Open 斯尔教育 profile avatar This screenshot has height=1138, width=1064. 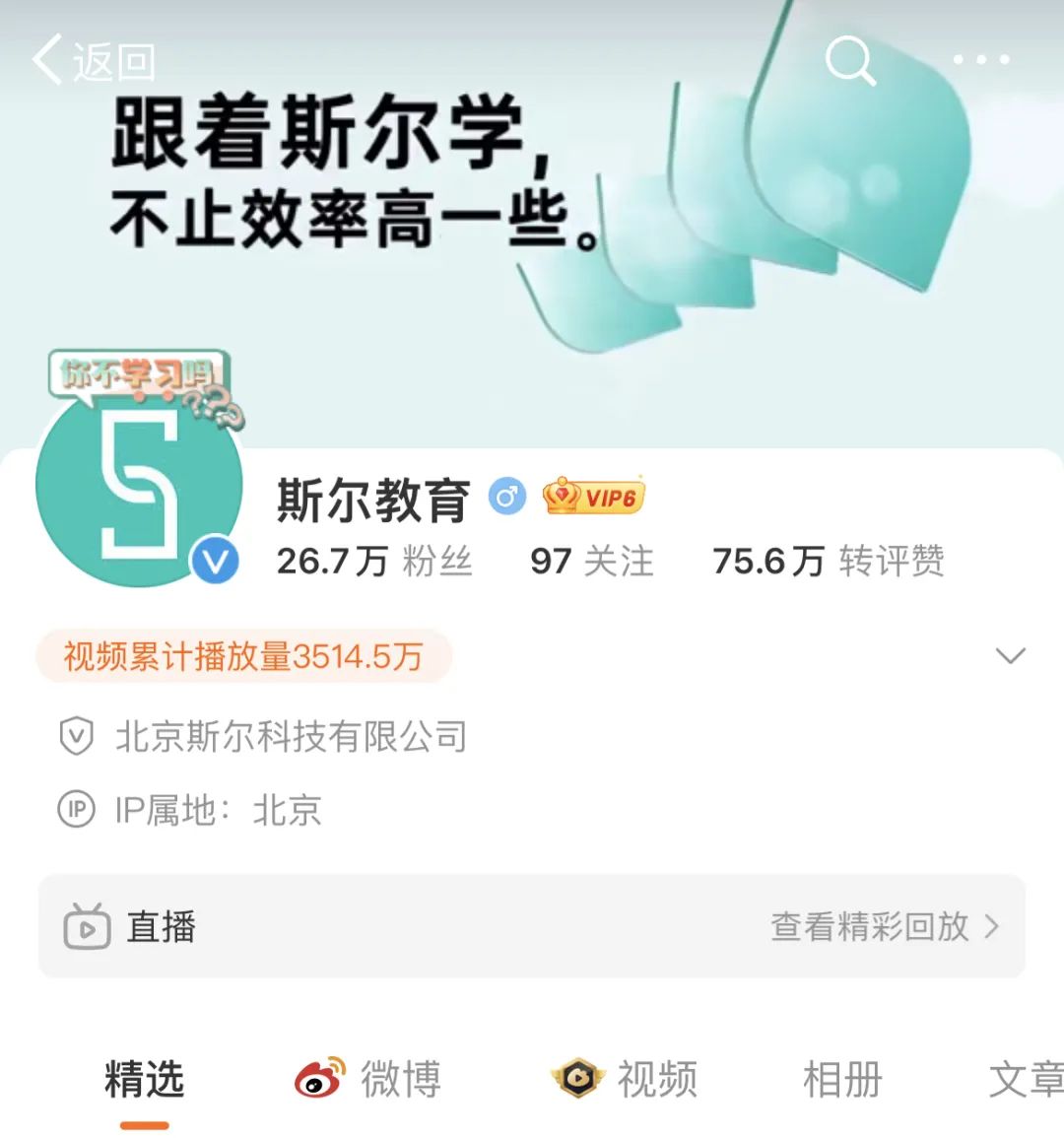(x=139, y=484)
